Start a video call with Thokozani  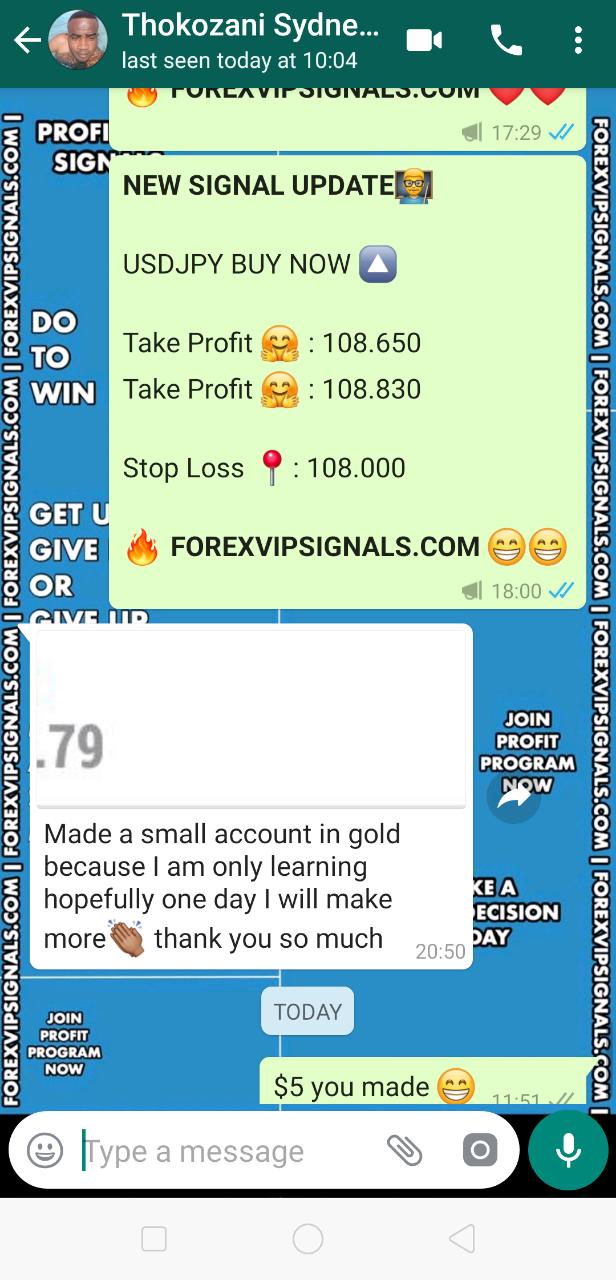[x=424, y=41]
